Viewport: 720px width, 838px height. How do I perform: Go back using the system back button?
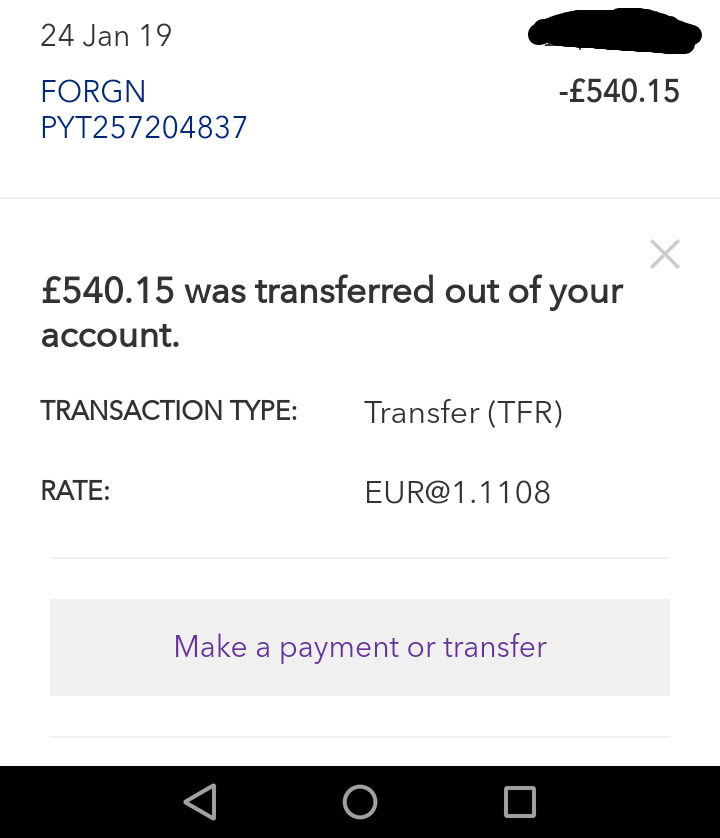(201, 802)
